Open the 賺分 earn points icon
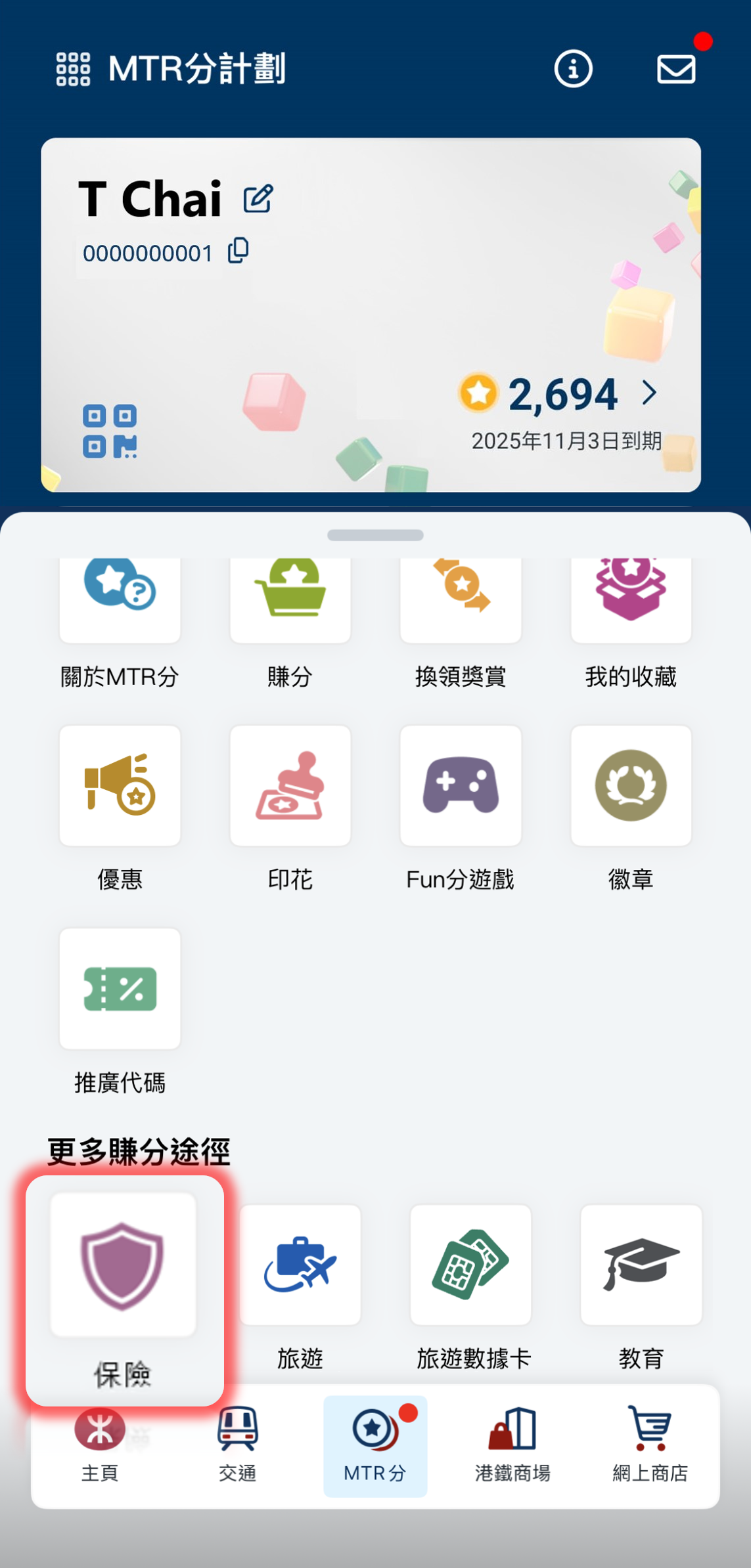751x1568 pixels. click(x=290, y=599)
